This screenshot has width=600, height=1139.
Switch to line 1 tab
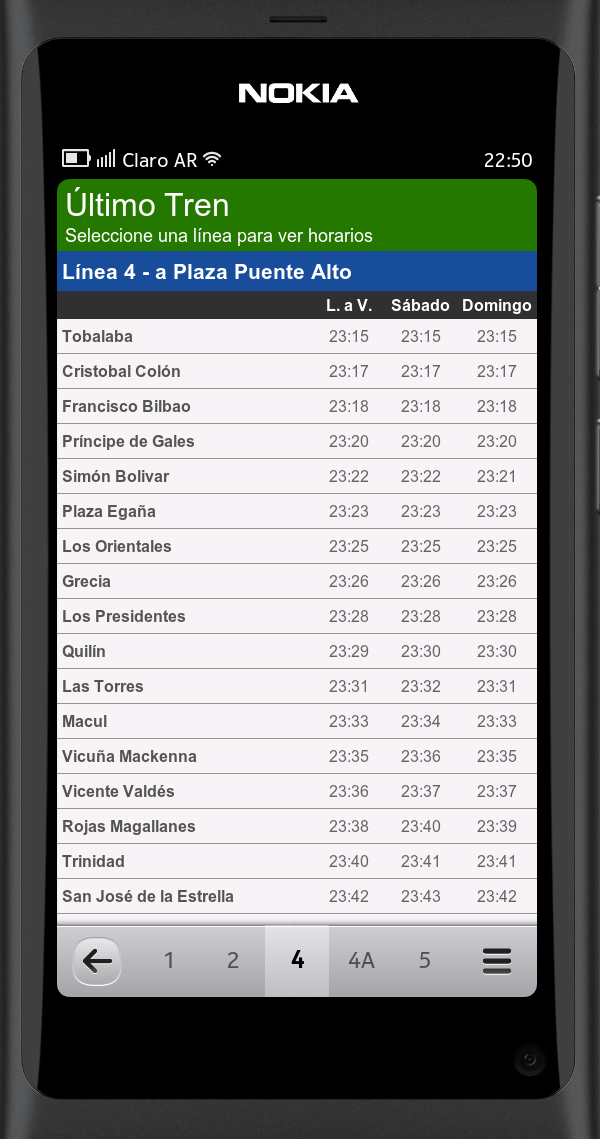point(169,961)
